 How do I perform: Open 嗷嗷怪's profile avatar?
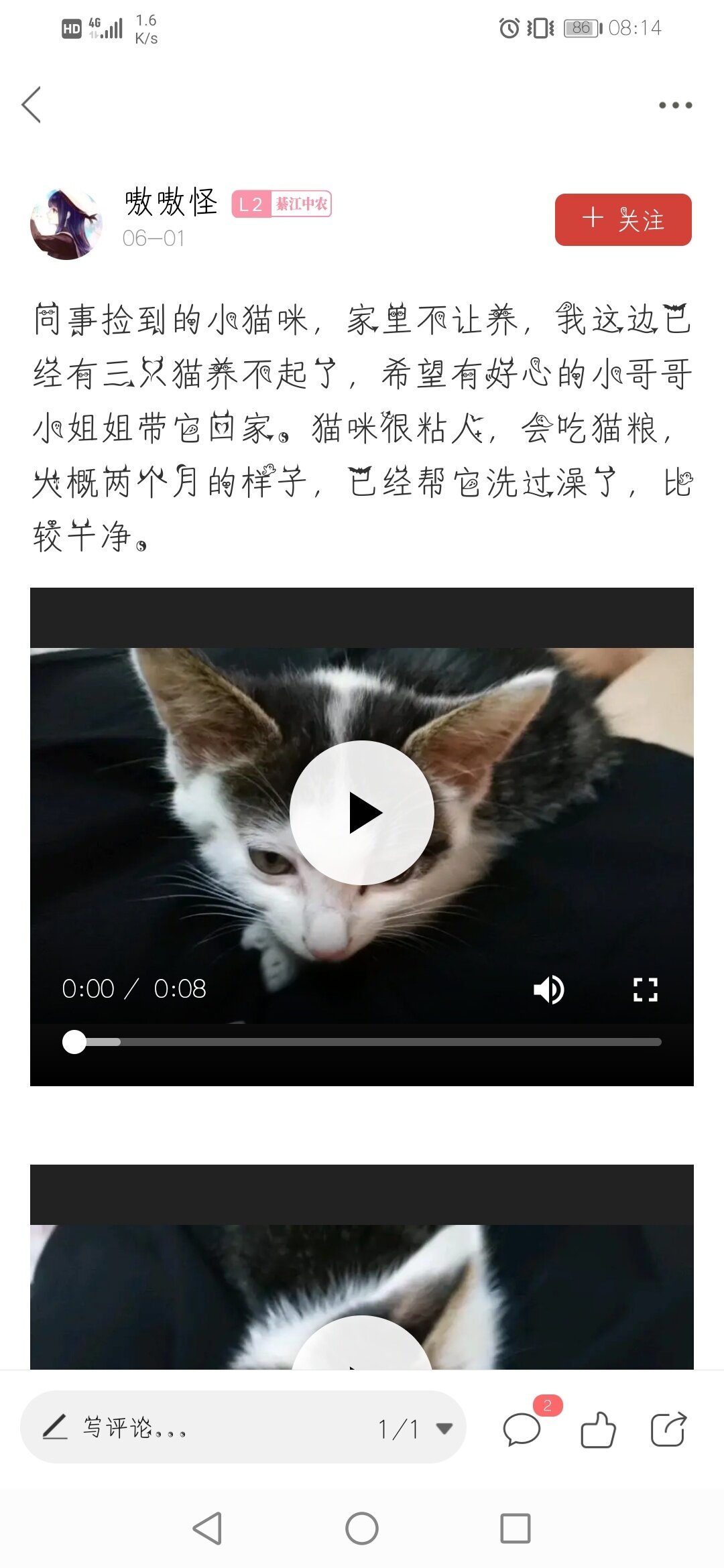[x=66, y=223]
